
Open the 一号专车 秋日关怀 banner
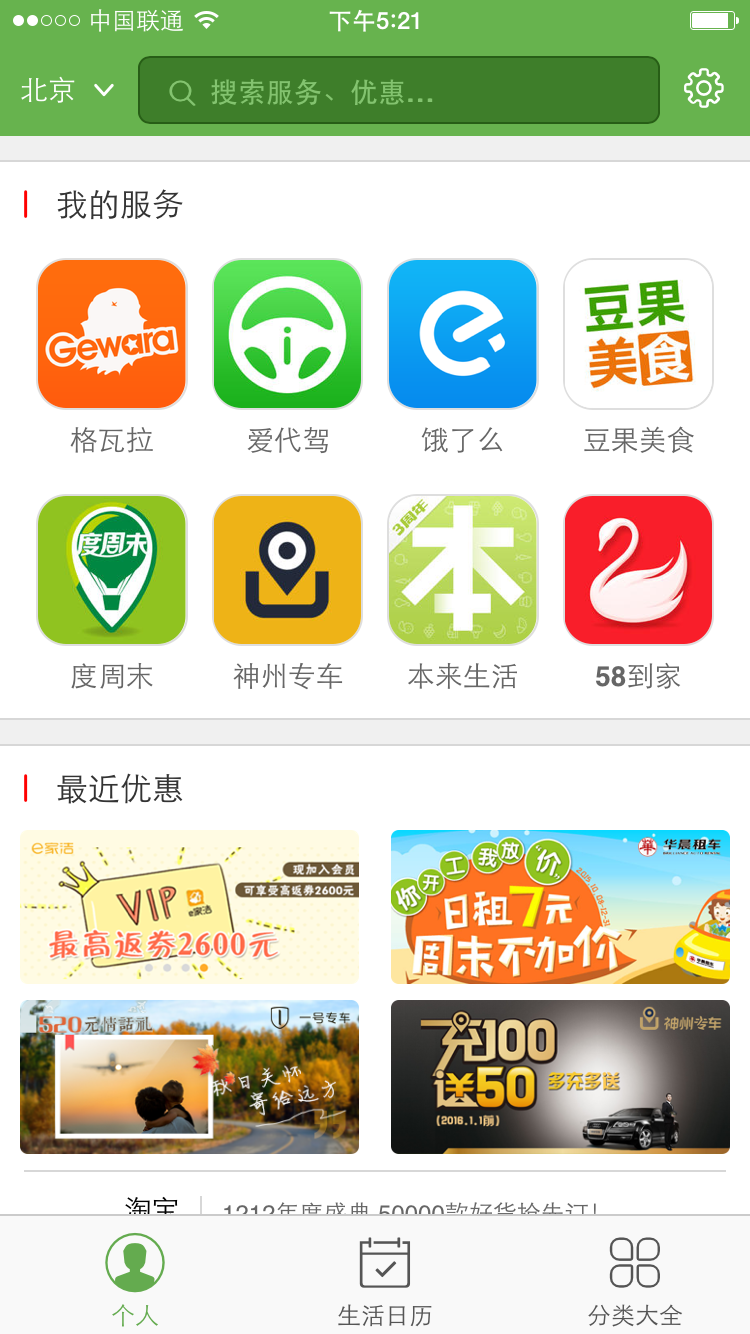pyautogui.click(x=190, y=1077)
